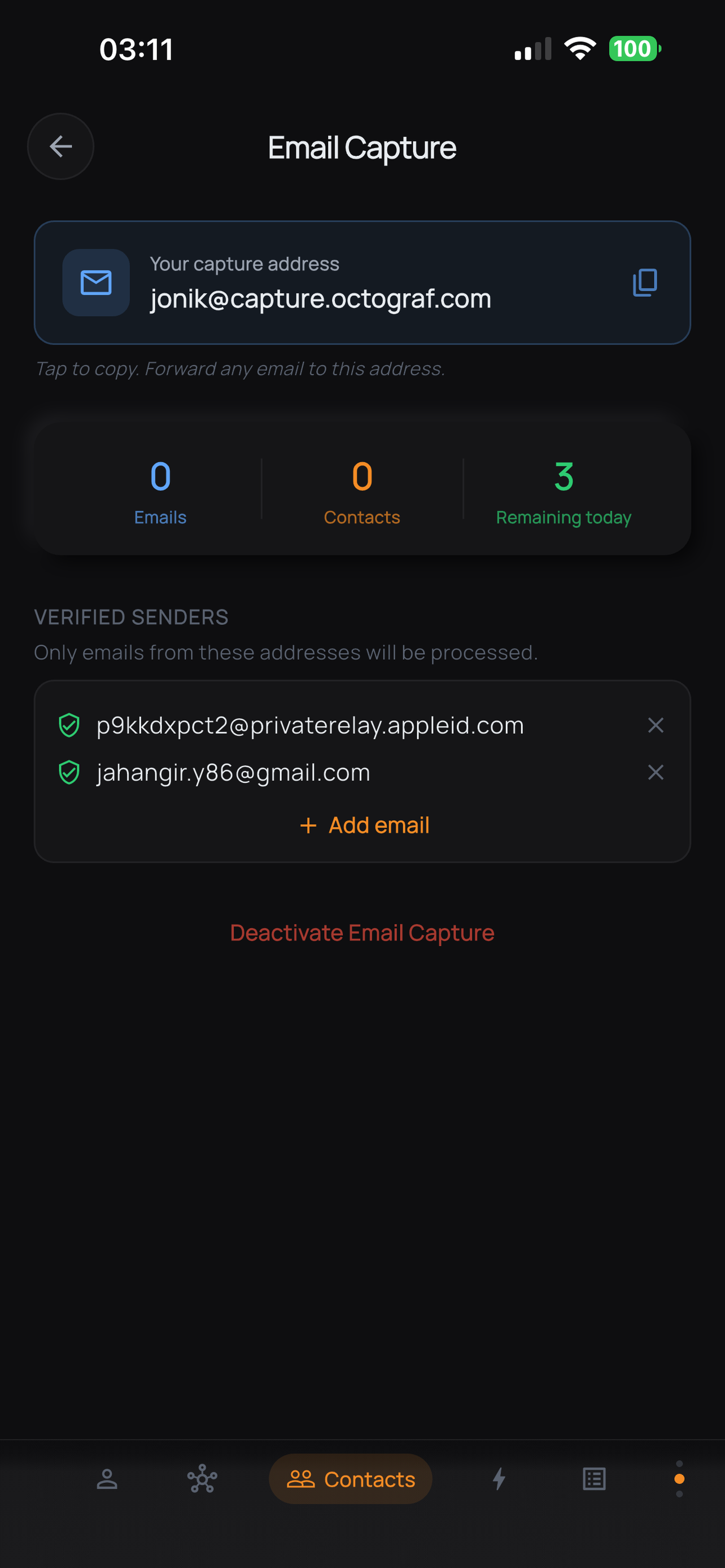This screenshot has width=725, height=1568.
Task: Switch to the profile person tab
Action: (x=107, y=1479)
